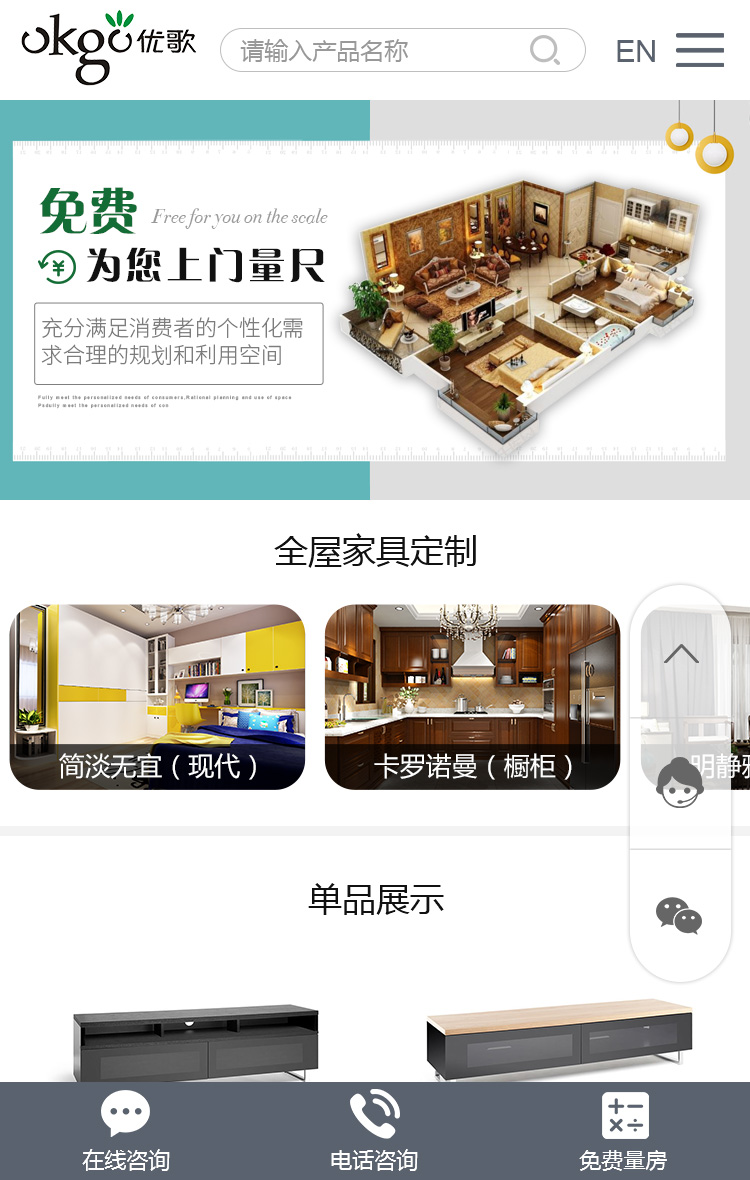Start 在线咨询 online chat
The height and width of the screenshot is (1180, 750).
(x=126, y=1132)
